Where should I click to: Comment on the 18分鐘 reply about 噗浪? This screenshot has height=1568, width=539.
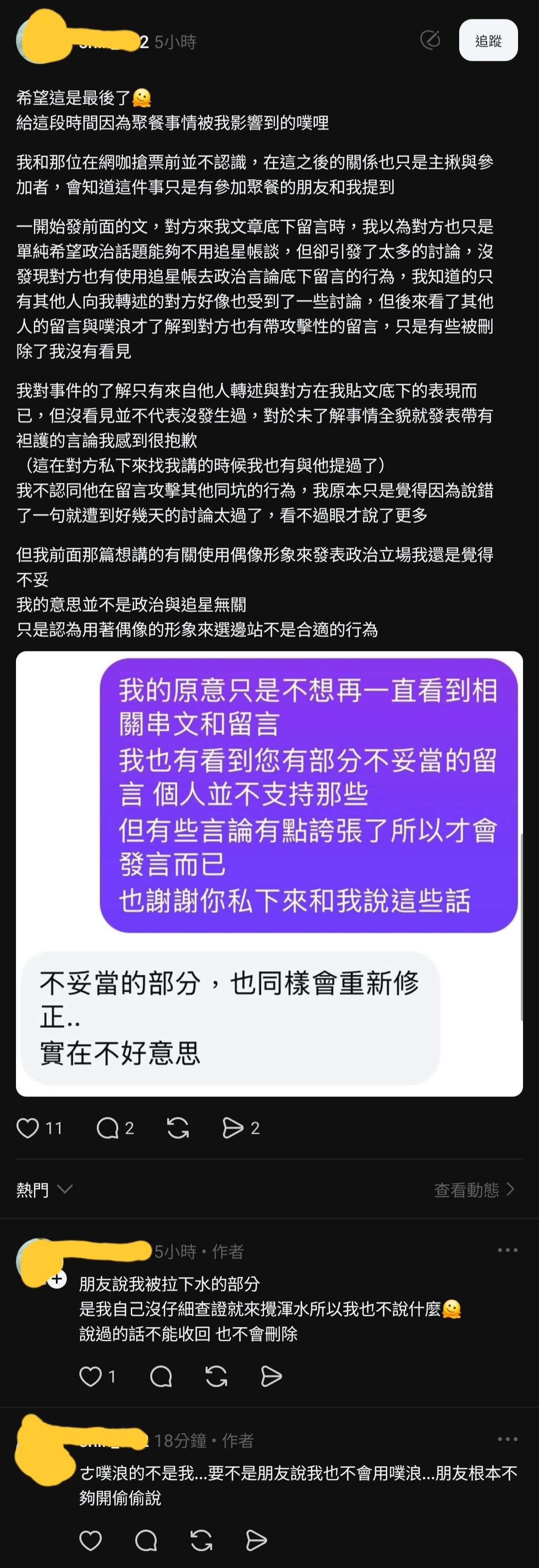coord(146,1540)
